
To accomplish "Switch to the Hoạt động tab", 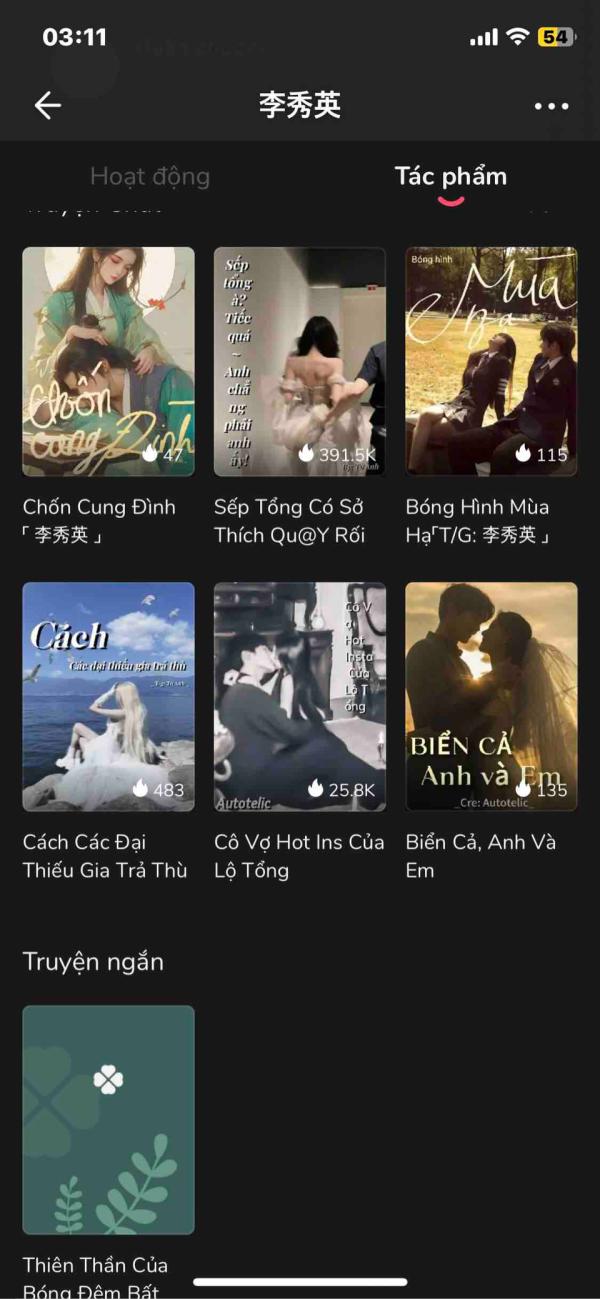I will (x=150, y=177).
